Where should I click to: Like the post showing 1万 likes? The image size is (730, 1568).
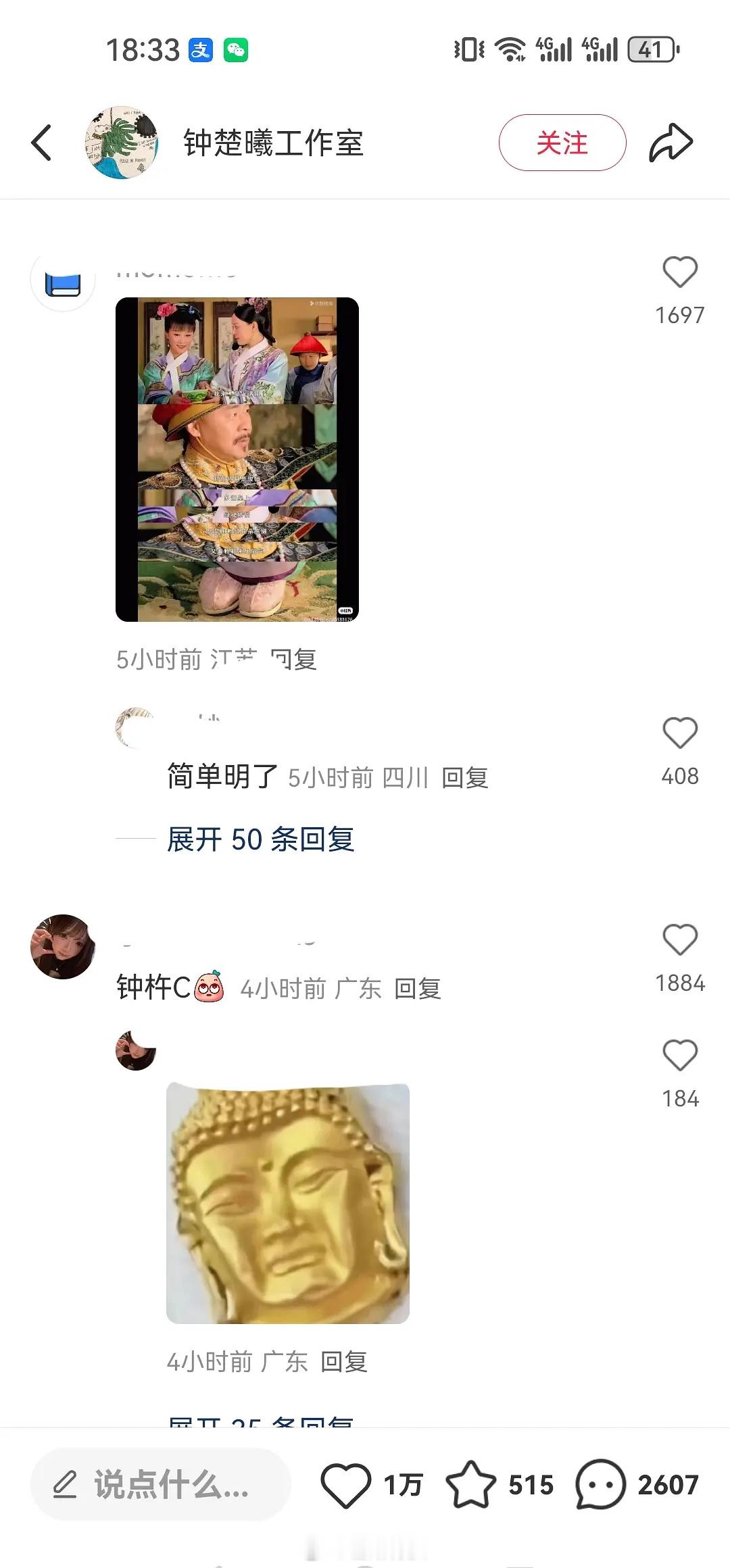pyautogui.click(x=346, y=1485)
